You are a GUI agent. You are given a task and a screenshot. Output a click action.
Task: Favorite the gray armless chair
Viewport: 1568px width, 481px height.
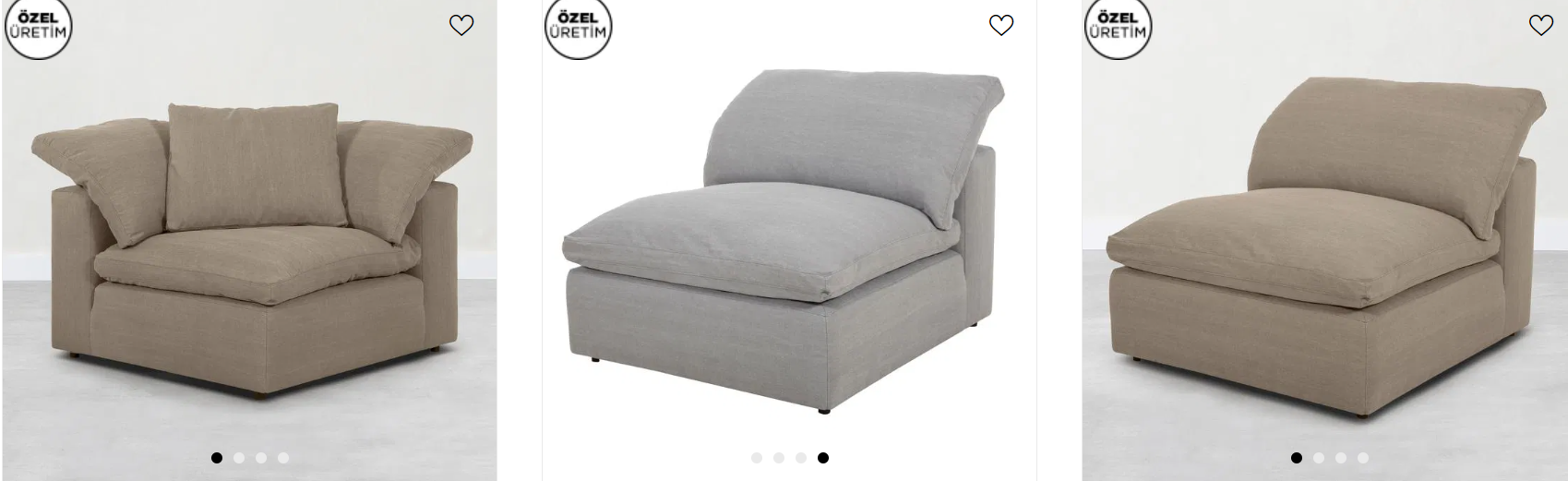(x=1001, y=26)
